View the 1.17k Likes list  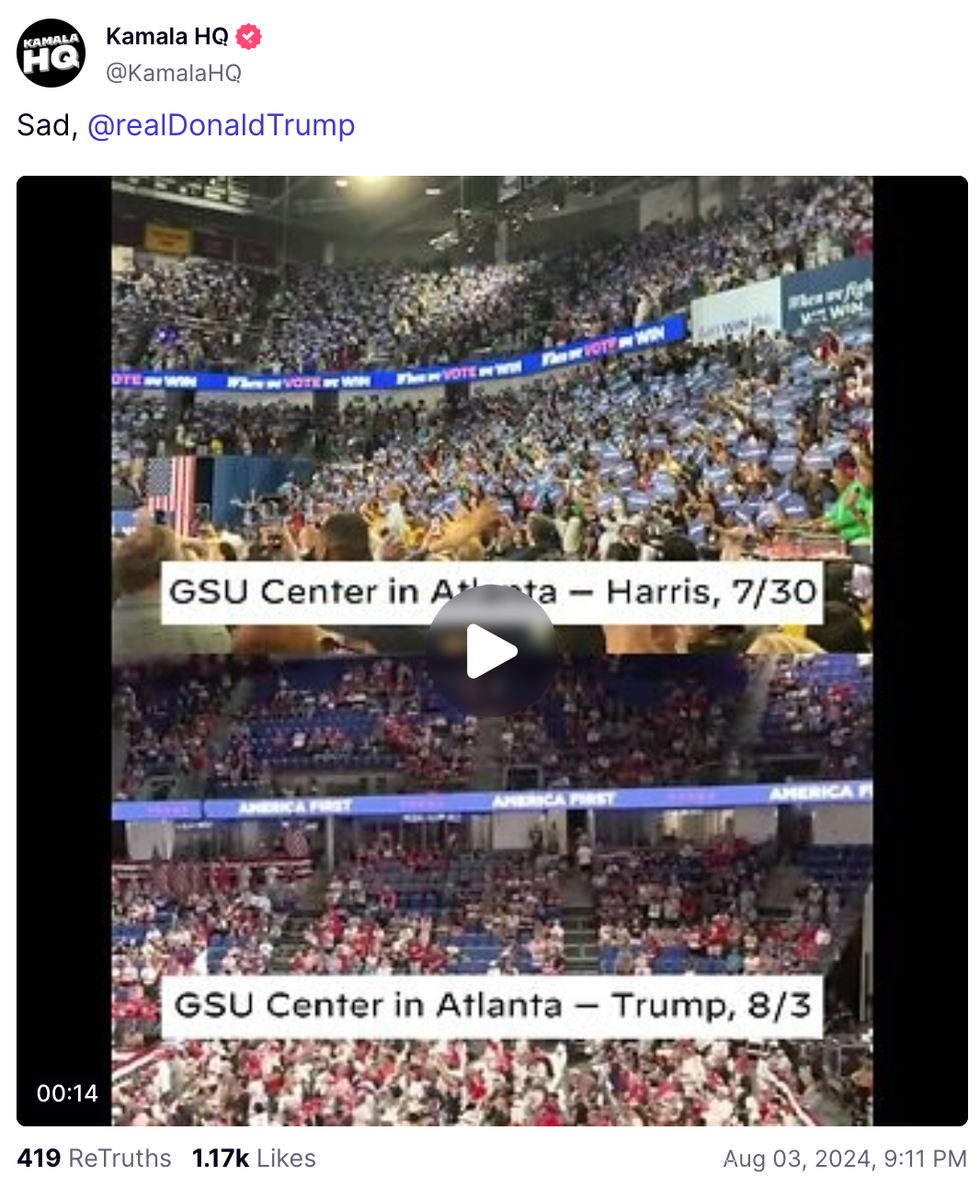[254, 1158]
